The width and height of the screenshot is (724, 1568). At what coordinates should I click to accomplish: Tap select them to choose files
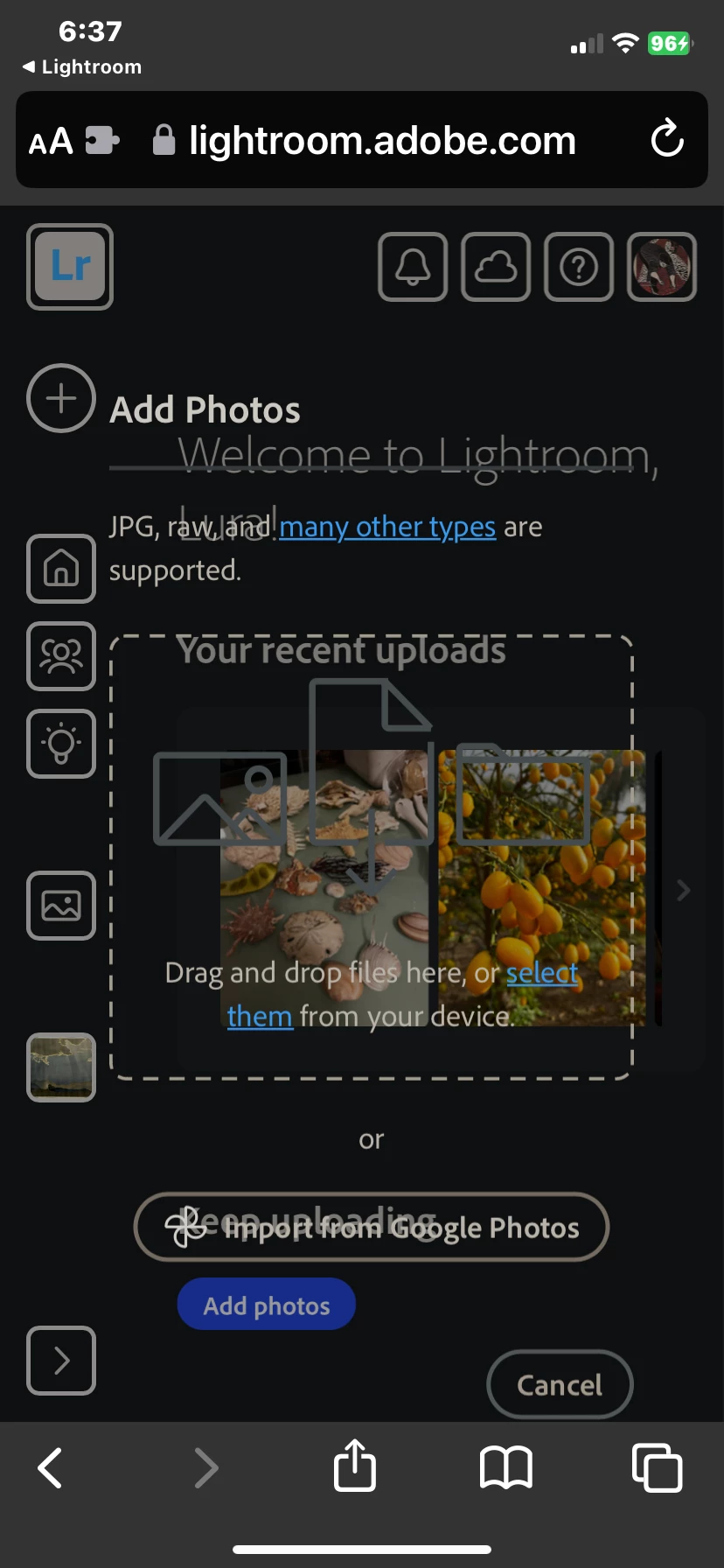(x=541, y=973)
